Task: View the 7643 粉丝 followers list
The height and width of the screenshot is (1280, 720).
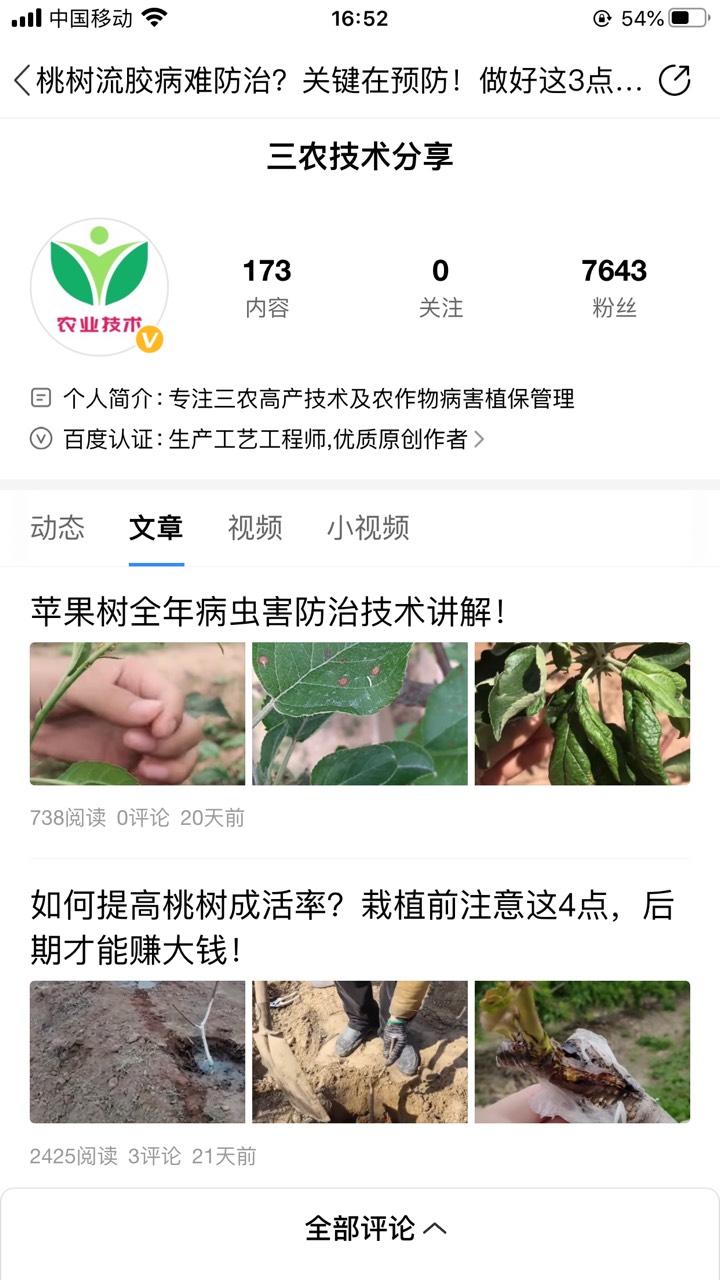Action: point(614,288)
